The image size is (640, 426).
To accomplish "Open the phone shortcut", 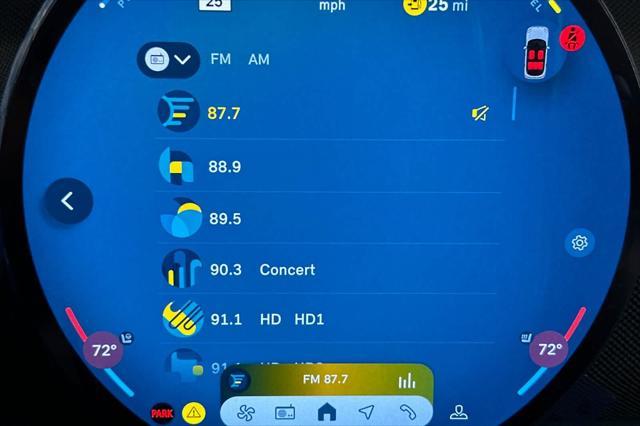I will click(408, 412).
